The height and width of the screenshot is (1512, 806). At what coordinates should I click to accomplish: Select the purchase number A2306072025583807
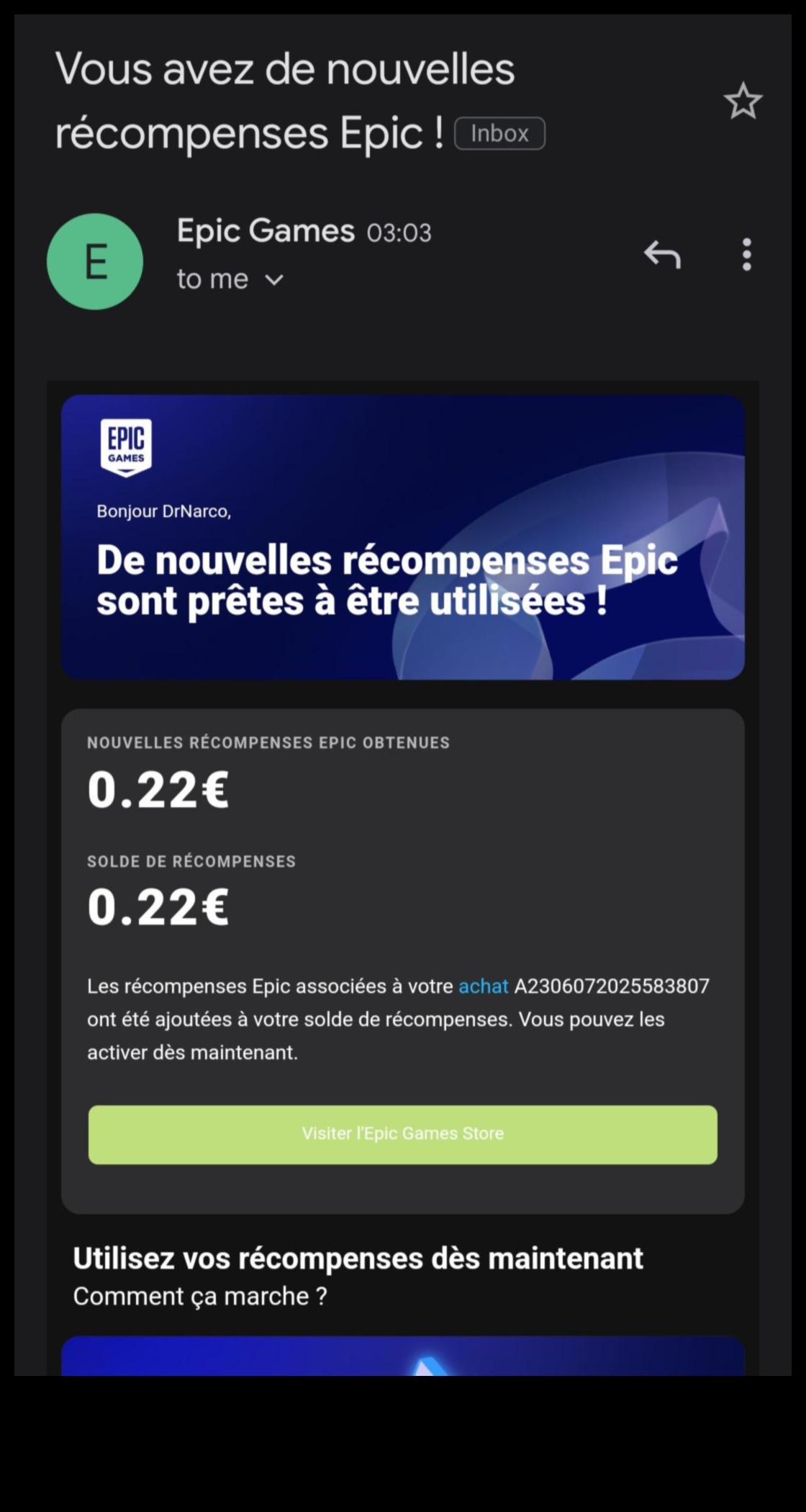point(612,986)
